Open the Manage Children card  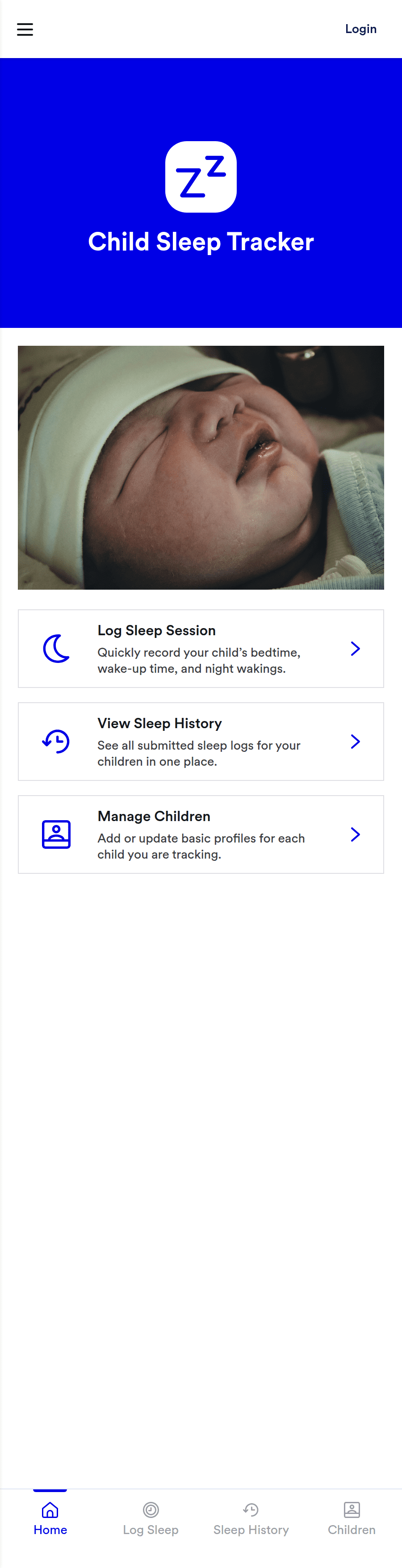[x=201, y=834]
